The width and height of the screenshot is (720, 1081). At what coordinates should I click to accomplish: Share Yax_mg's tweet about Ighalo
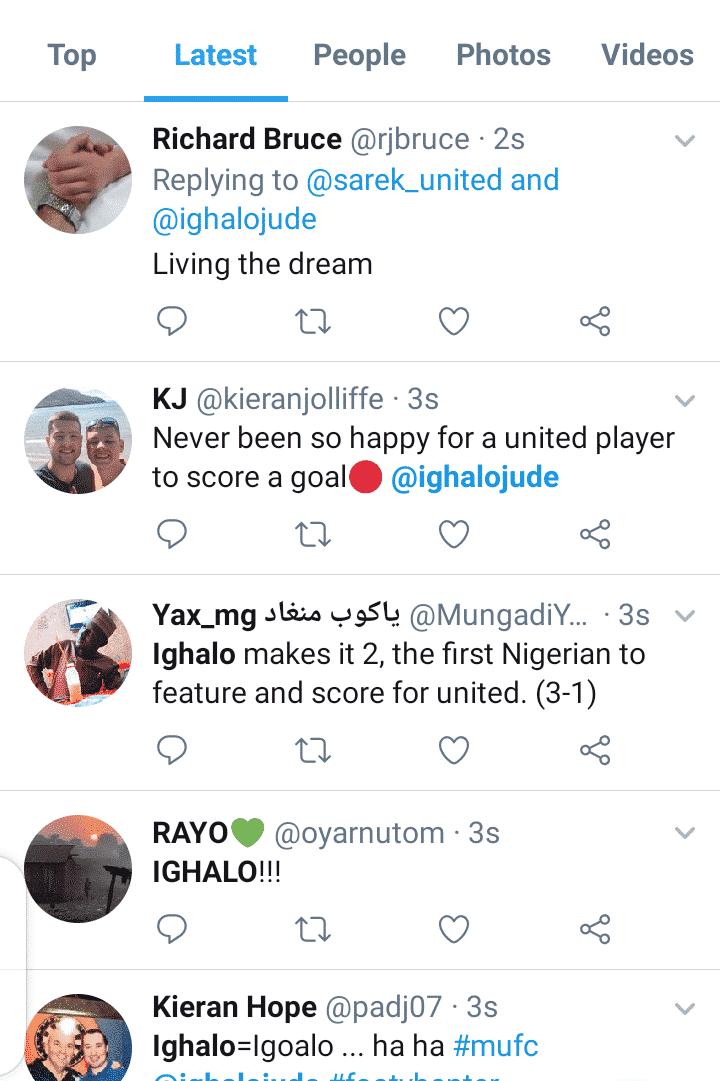pyautogui.click(x=595, y=750)
